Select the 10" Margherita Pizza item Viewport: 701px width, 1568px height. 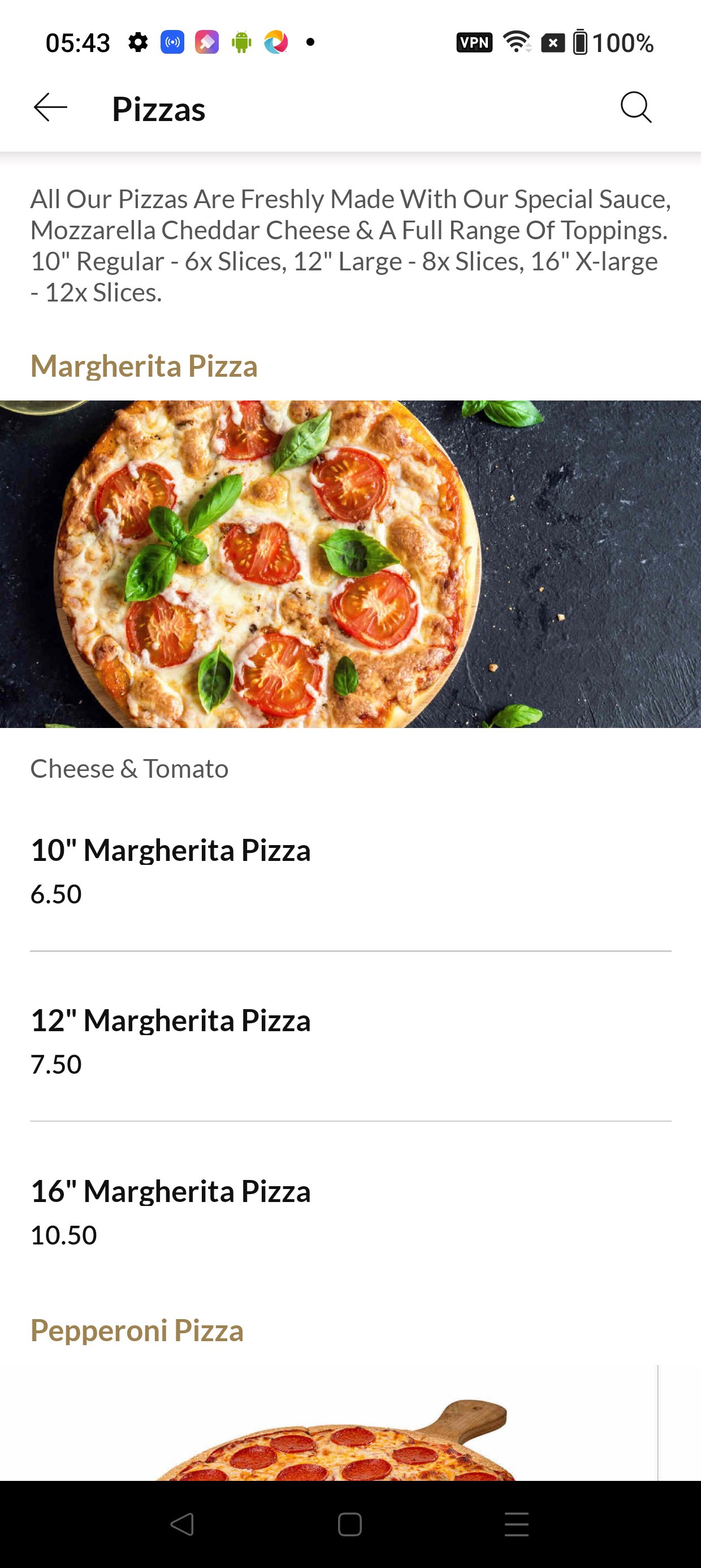(x=170, y=870)
